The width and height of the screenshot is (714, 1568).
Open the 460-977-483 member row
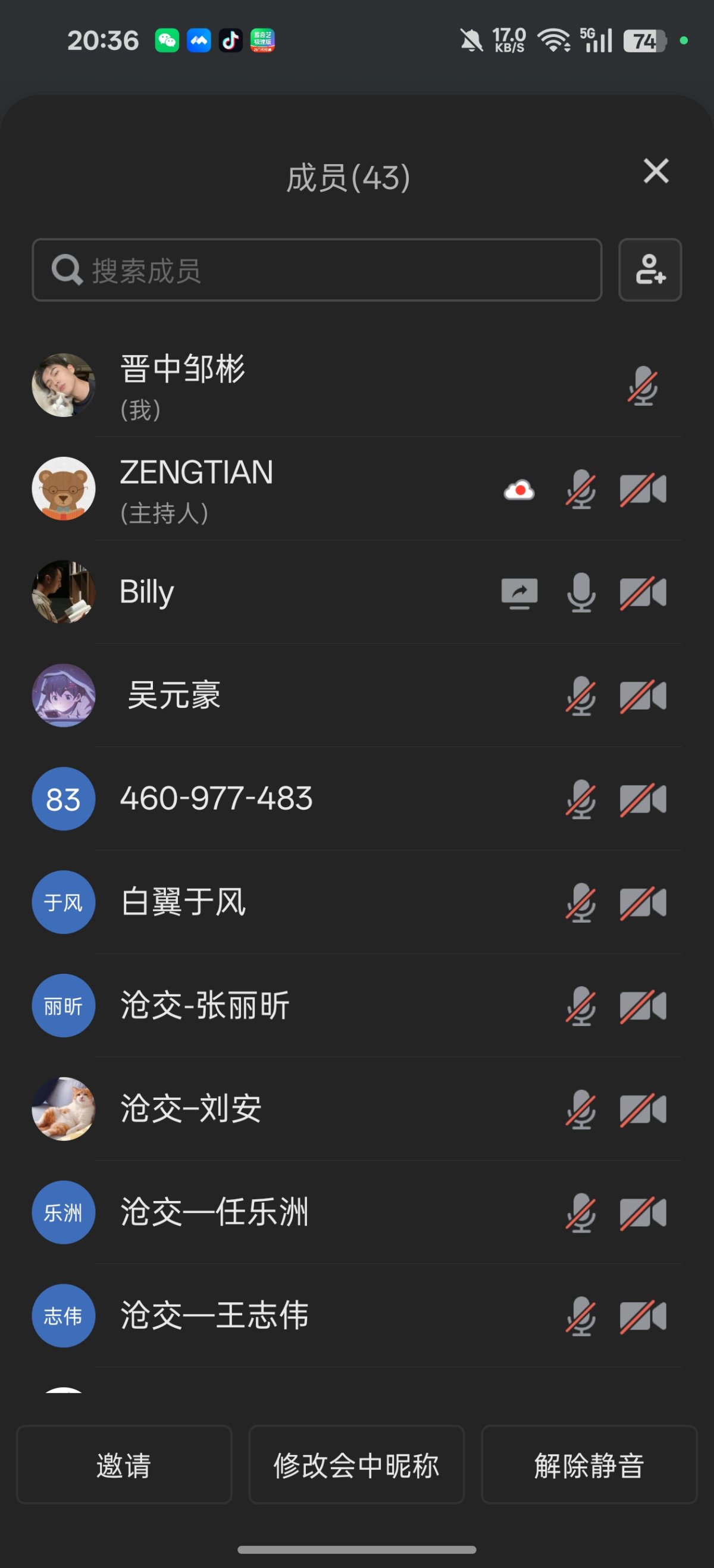pos(216,799)
